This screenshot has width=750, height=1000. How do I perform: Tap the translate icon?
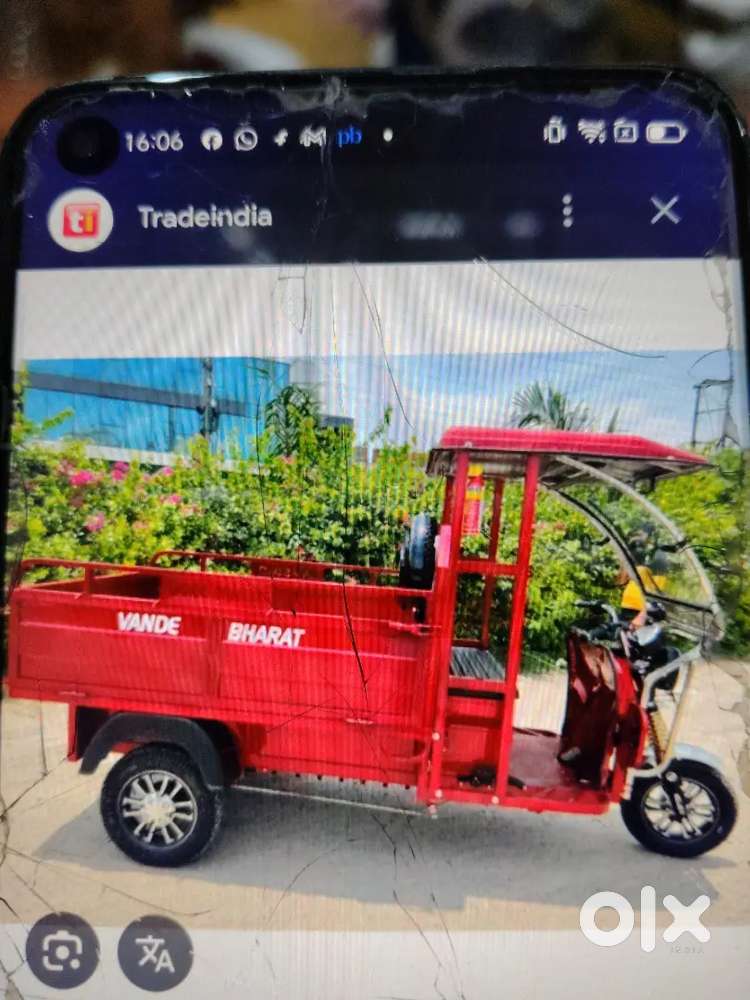pyautogui.click(x=155, y=953)
